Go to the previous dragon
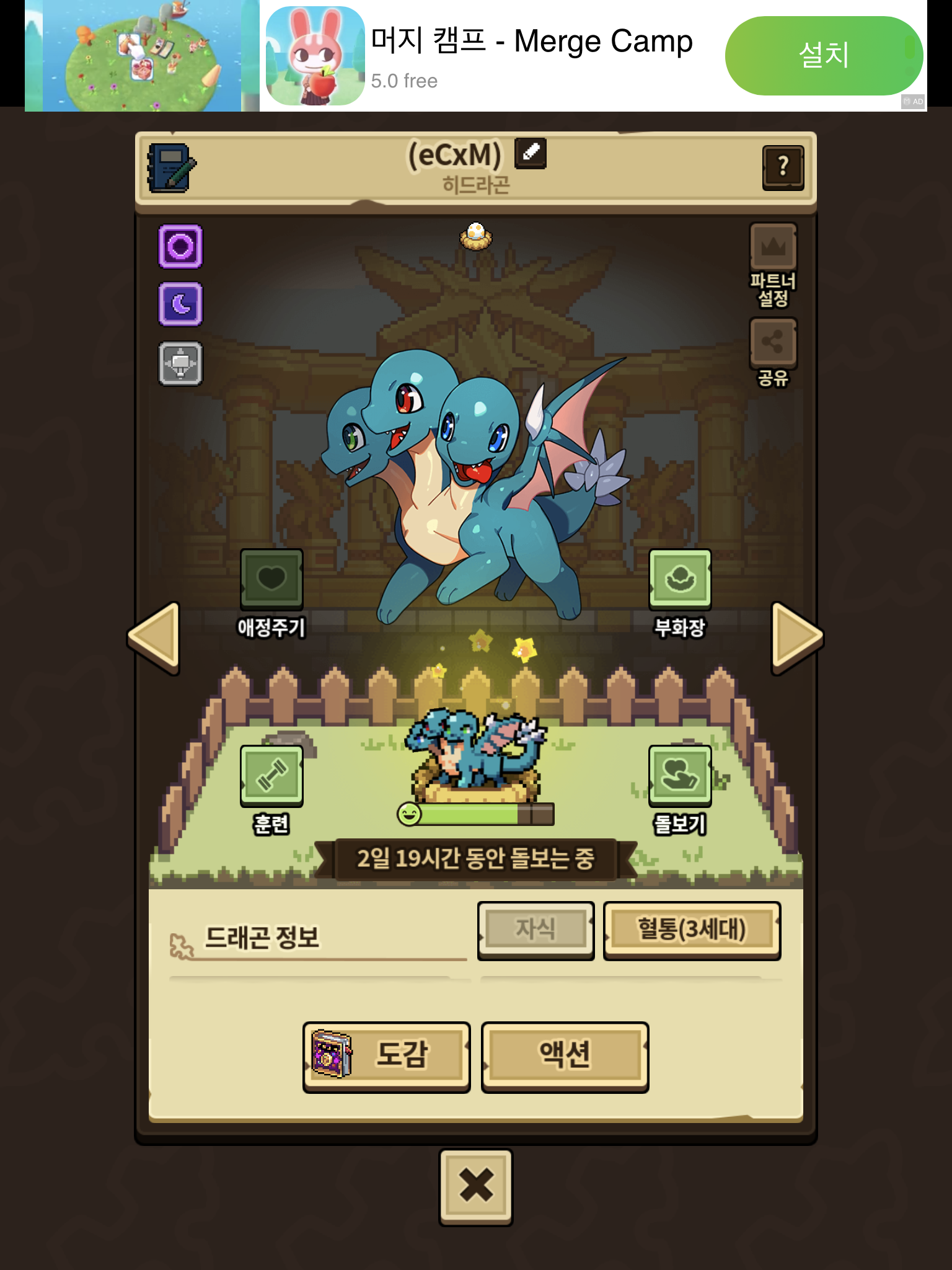 155,637
